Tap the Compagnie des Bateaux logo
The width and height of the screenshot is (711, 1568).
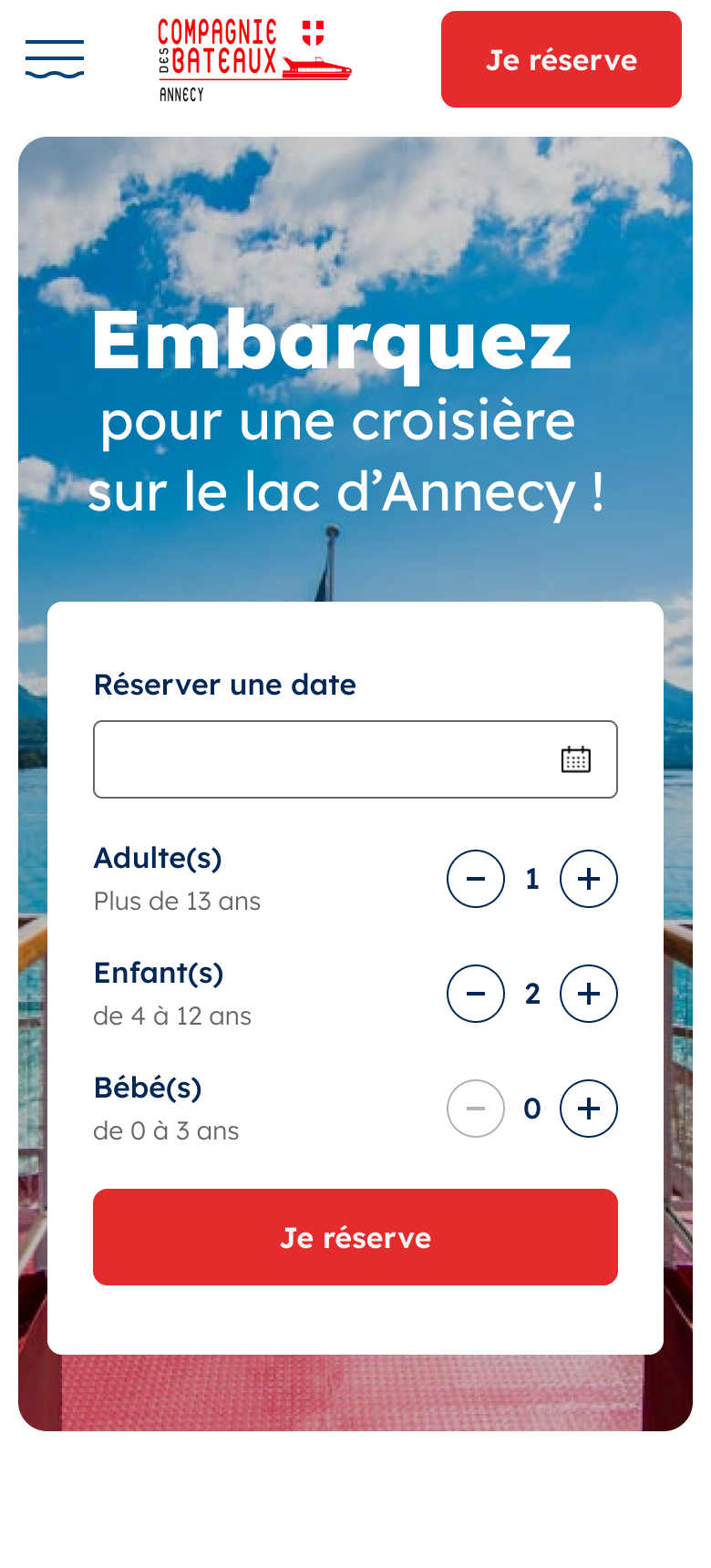click(x=254, y=60)
